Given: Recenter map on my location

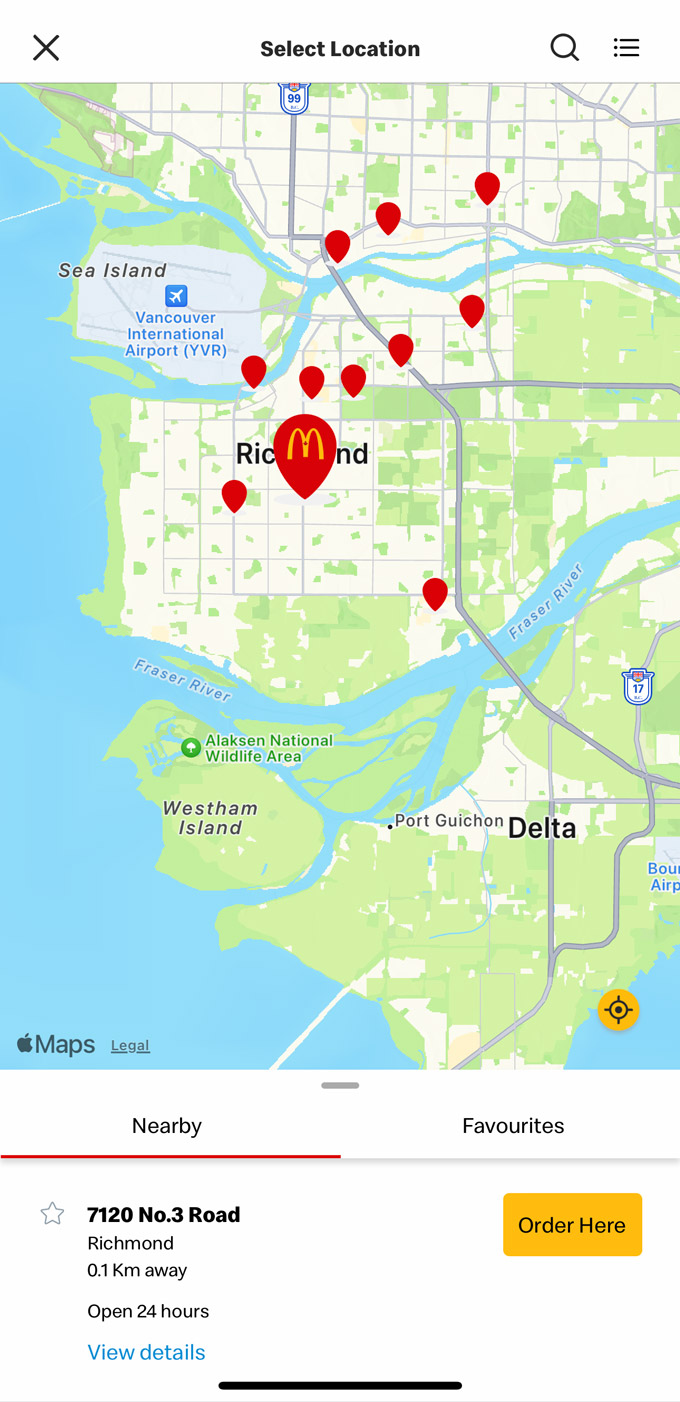Looking at the screenshot, I should pos(618,1010).
